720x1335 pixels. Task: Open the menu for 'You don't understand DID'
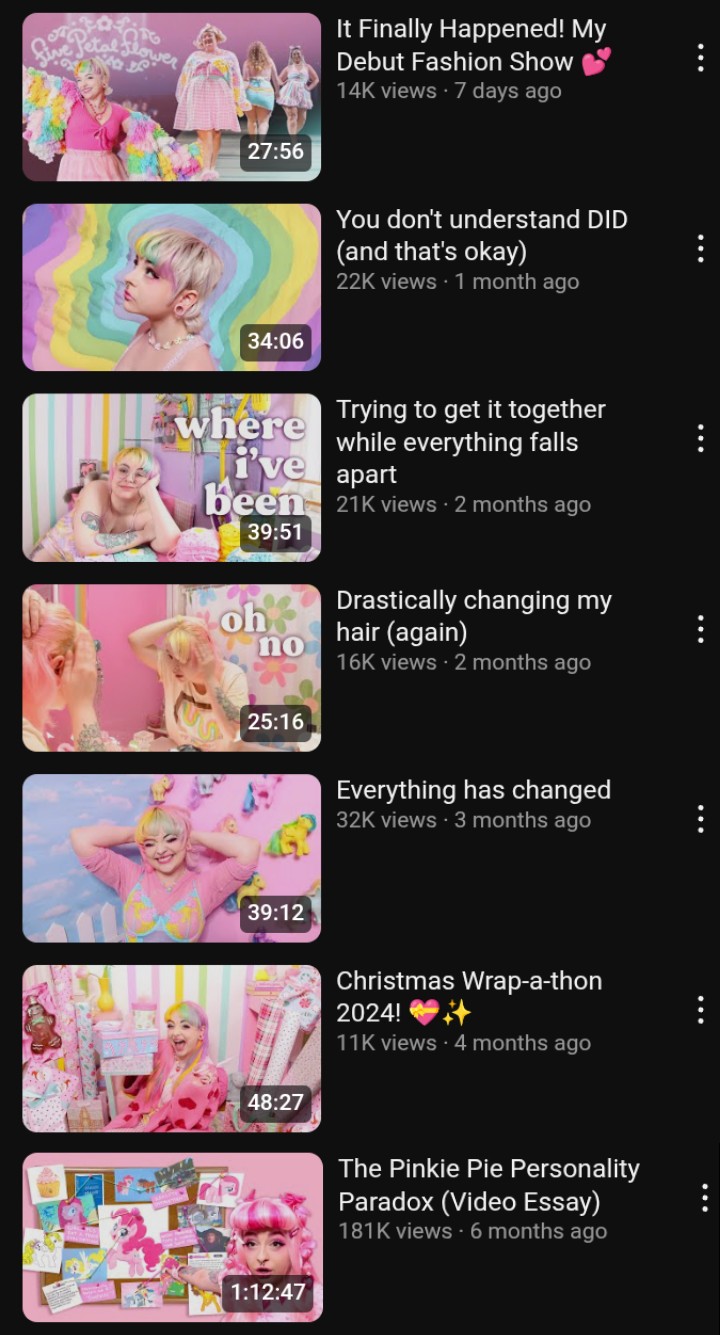(700, 248)
